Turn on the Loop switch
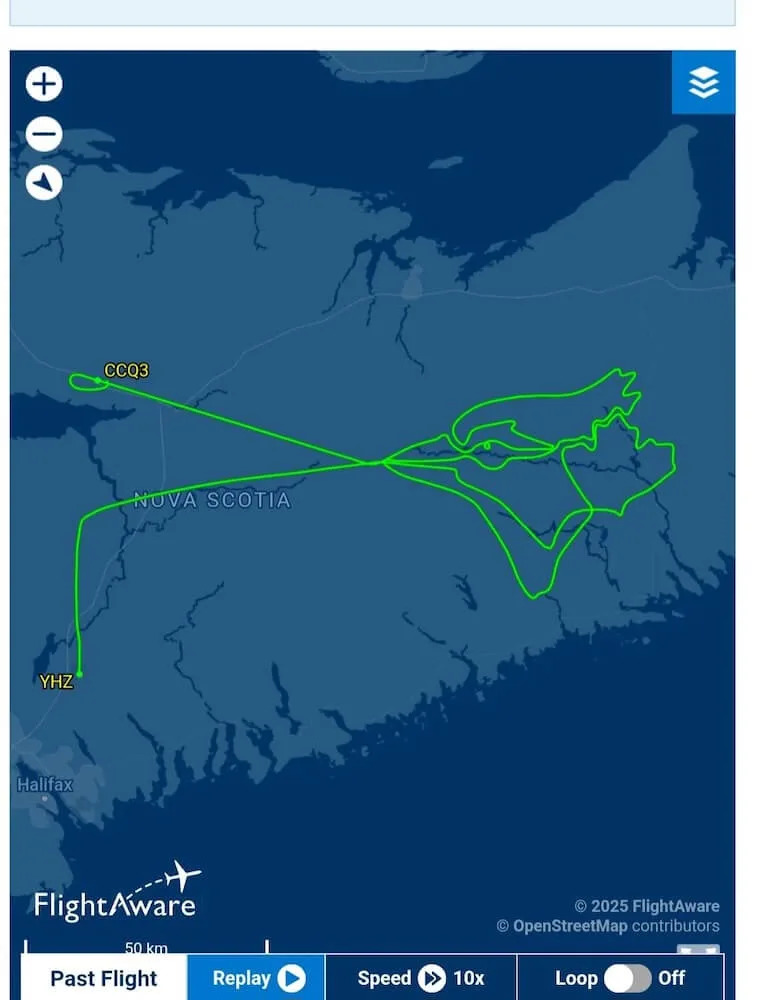This screenshot has height=1000, width=757. (x=628, y=978)
